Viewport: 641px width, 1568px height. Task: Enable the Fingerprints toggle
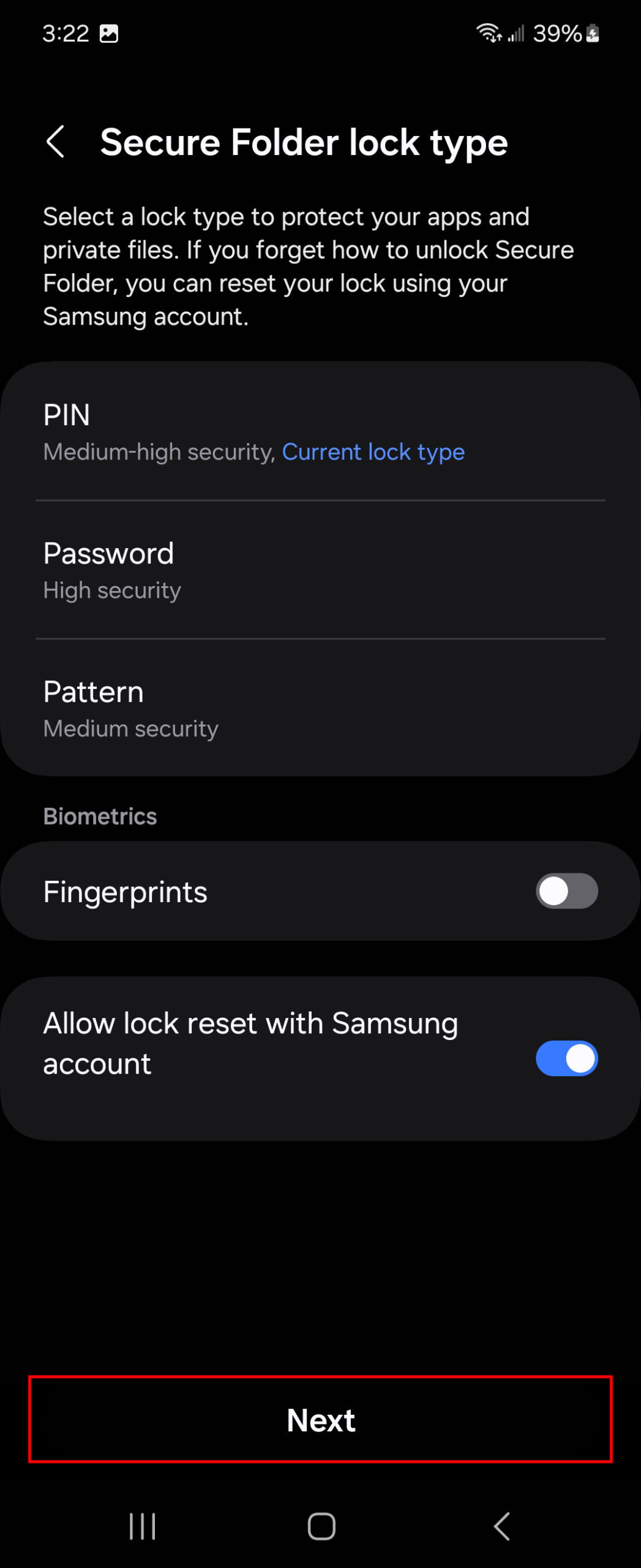pyautogui.click(x=566, y=891)
